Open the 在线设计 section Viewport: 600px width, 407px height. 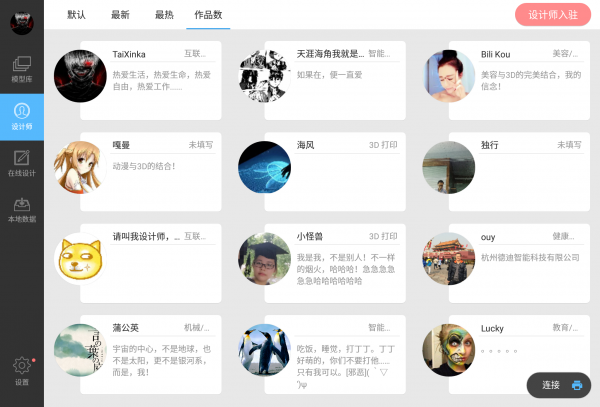point(21,162)
